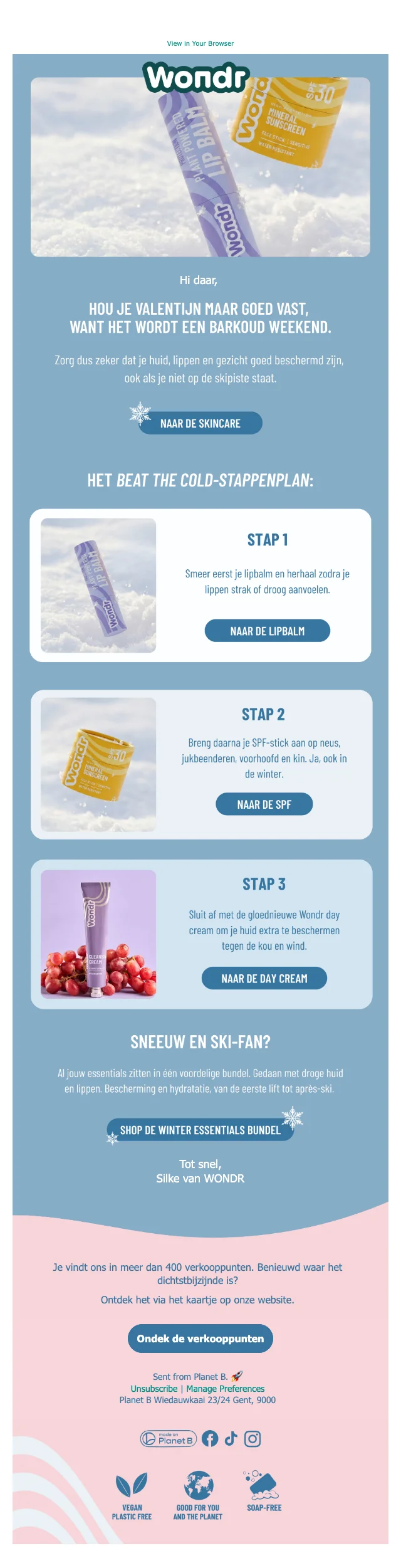The height and width of the screenshot is (1568, 401).
Task: Open the View in Your Browser link
Action: [x=200, y=44]
